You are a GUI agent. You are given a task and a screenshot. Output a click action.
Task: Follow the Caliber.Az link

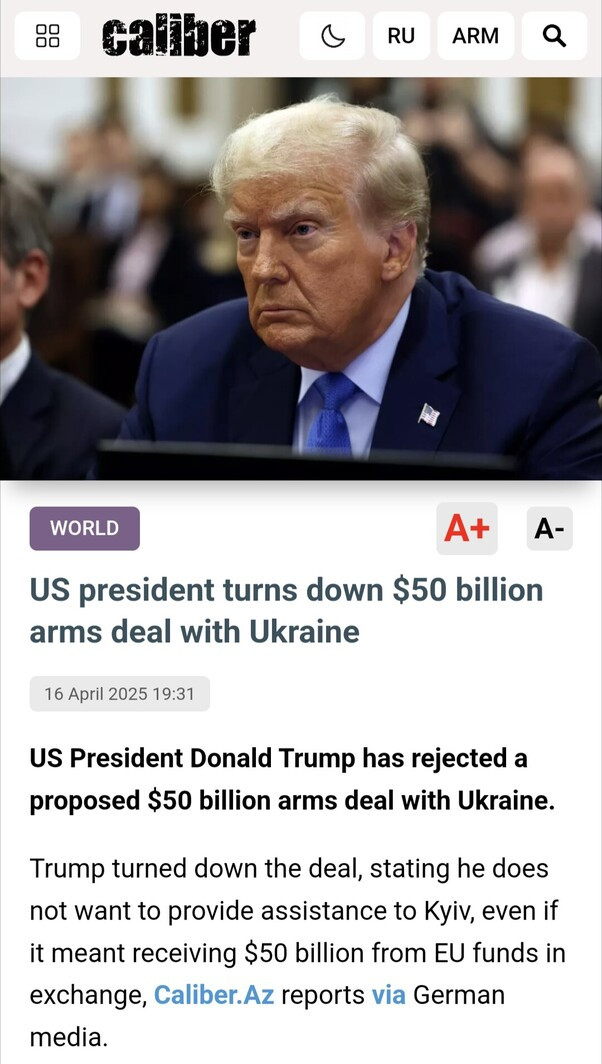pyautogui.click(x=214, y=995)
